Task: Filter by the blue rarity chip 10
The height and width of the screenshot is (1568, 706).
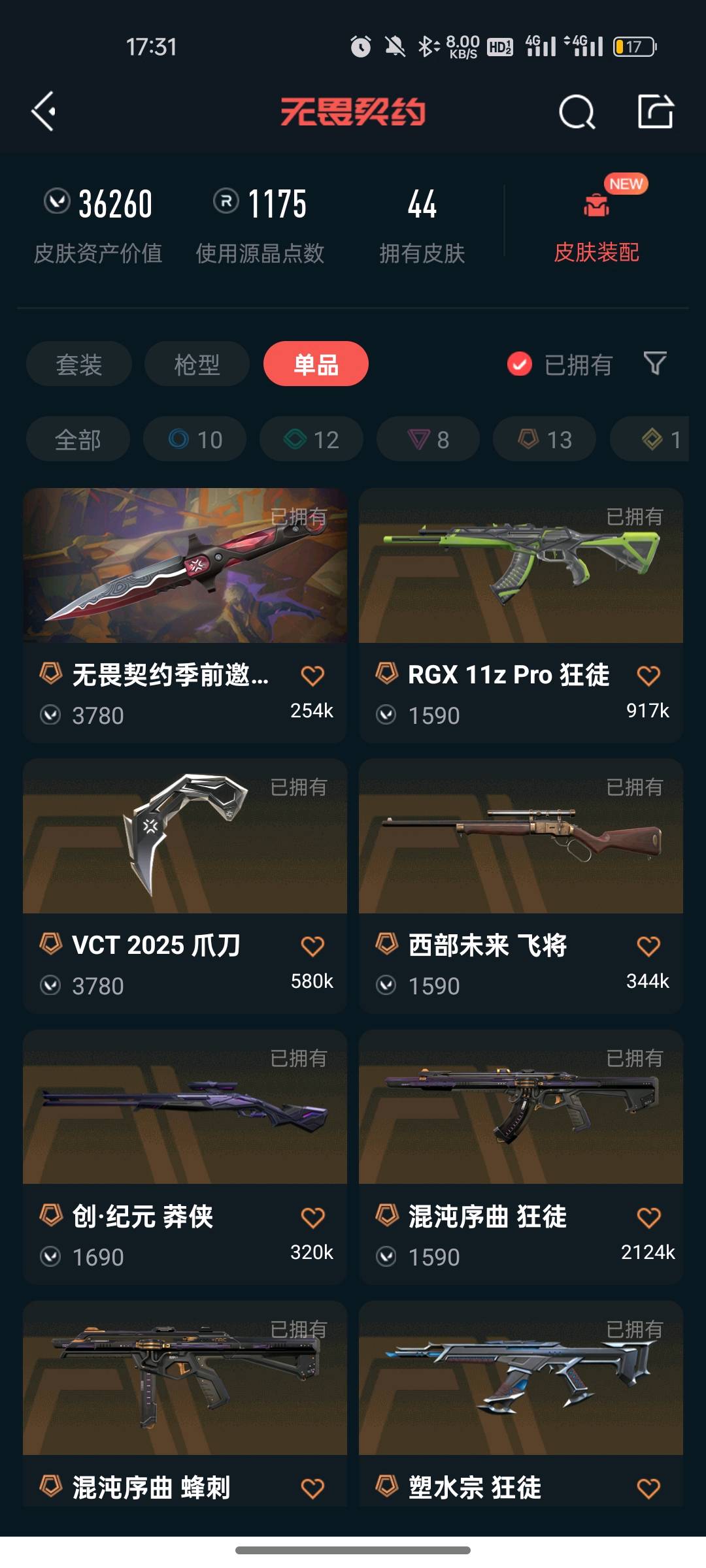Action: (x=195, y=439)
